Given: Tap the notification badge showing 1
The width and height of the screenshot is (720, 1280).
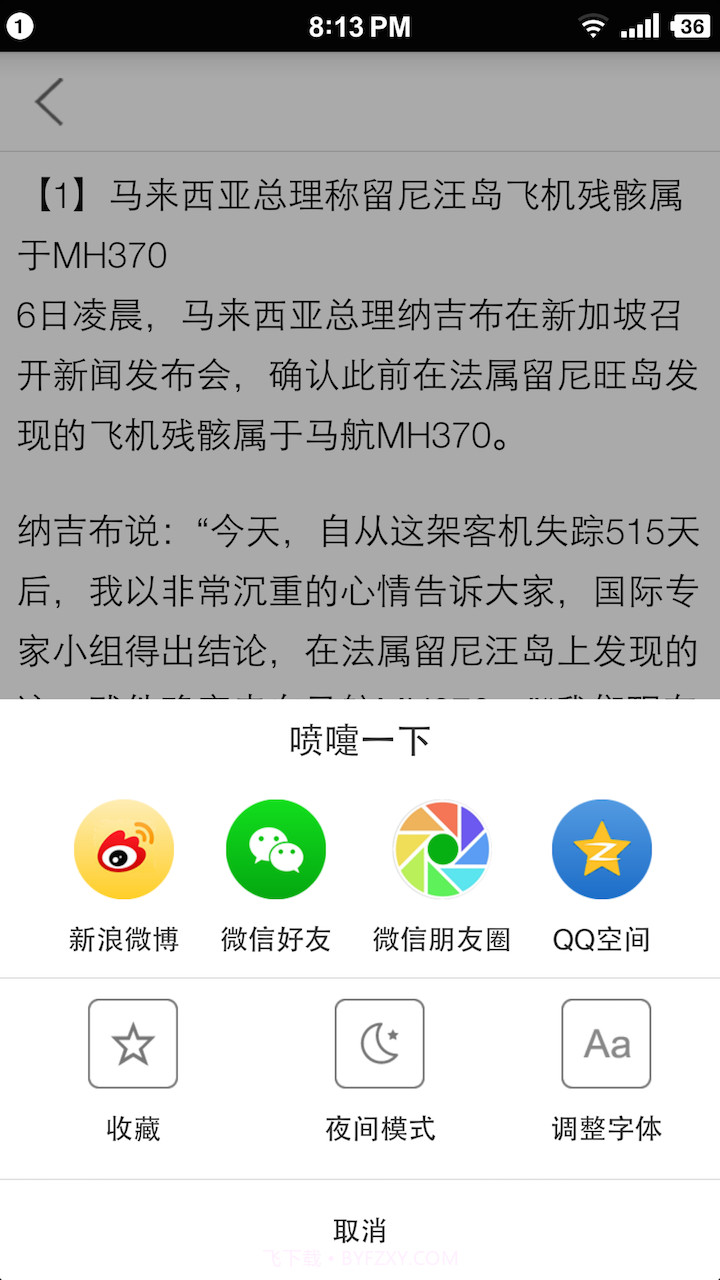Looking at the screenshot, I should click(18, 26).
